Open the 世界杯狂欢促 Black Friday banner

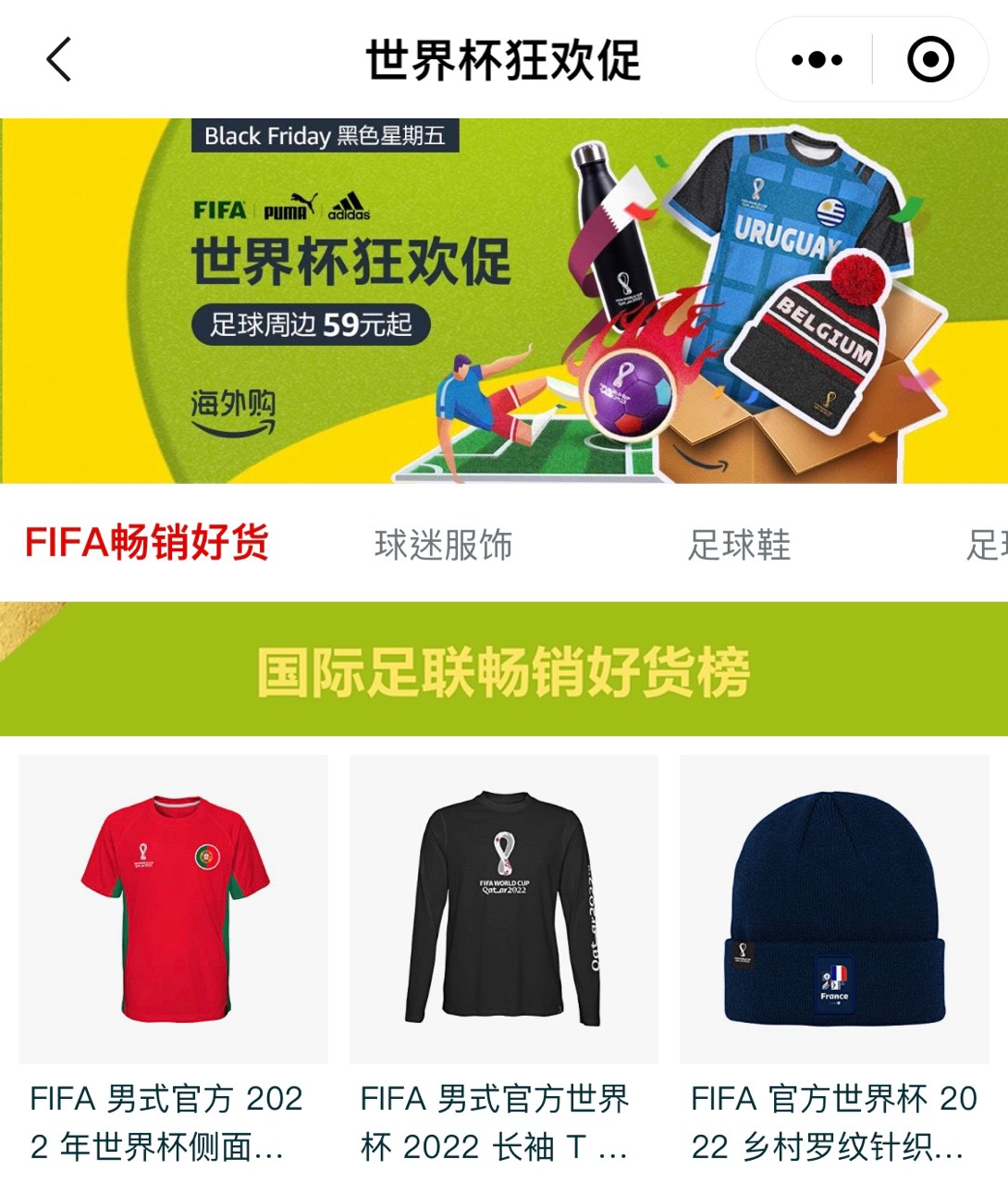[x=504, y=301]
